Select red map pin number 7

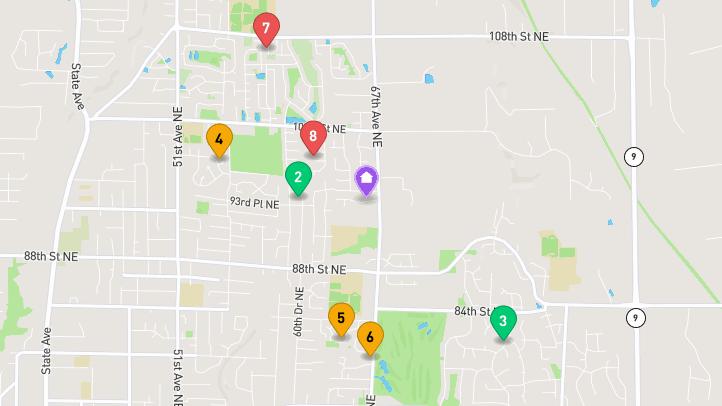(x=265, y=28)
